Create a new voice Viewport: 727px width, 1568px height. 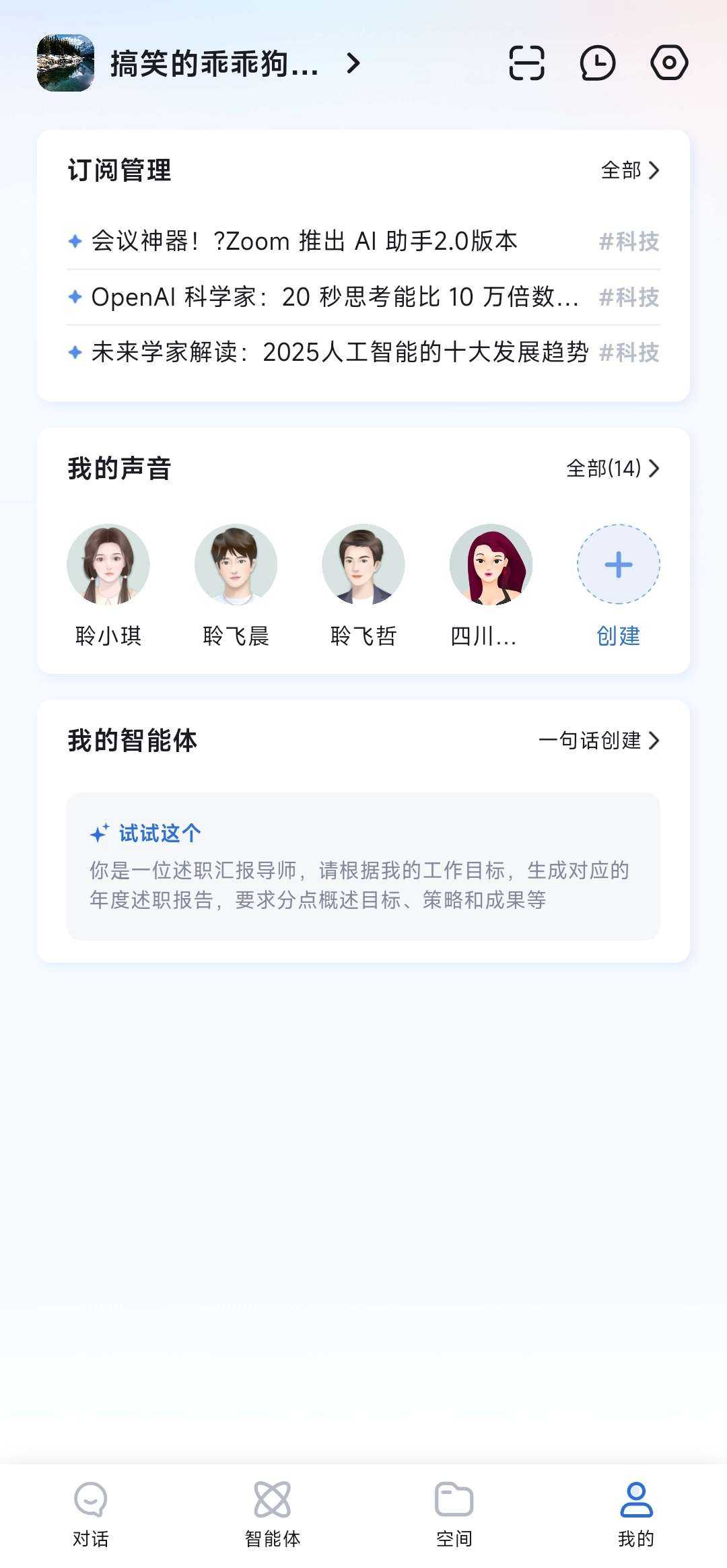(618, 565)
